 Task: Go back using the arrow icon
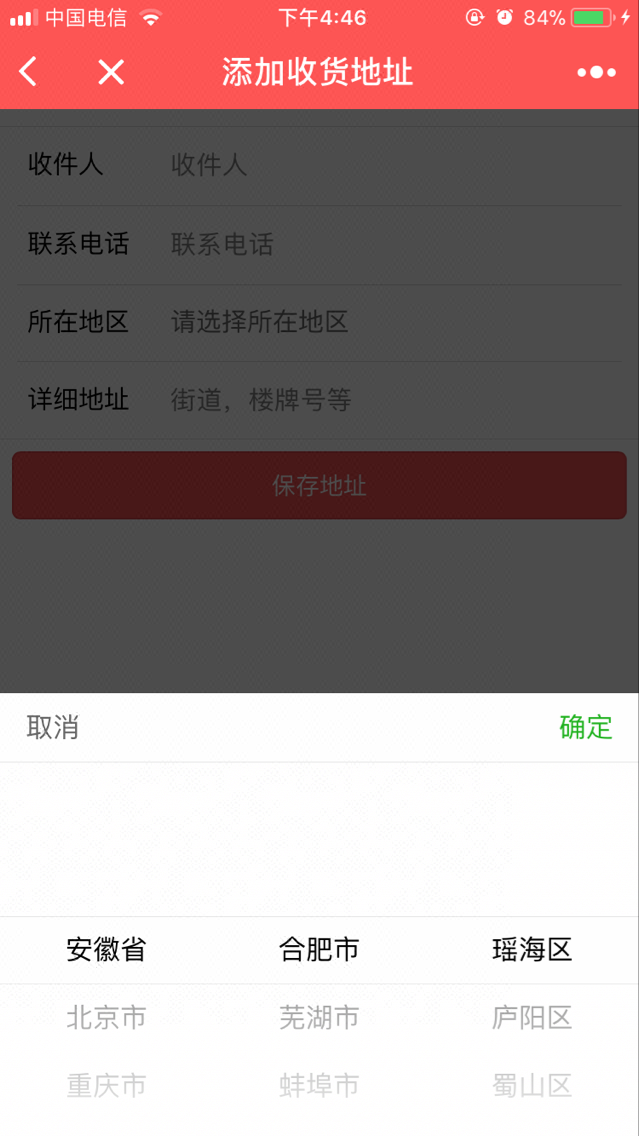pyautogui.click(x=28, y=72)
